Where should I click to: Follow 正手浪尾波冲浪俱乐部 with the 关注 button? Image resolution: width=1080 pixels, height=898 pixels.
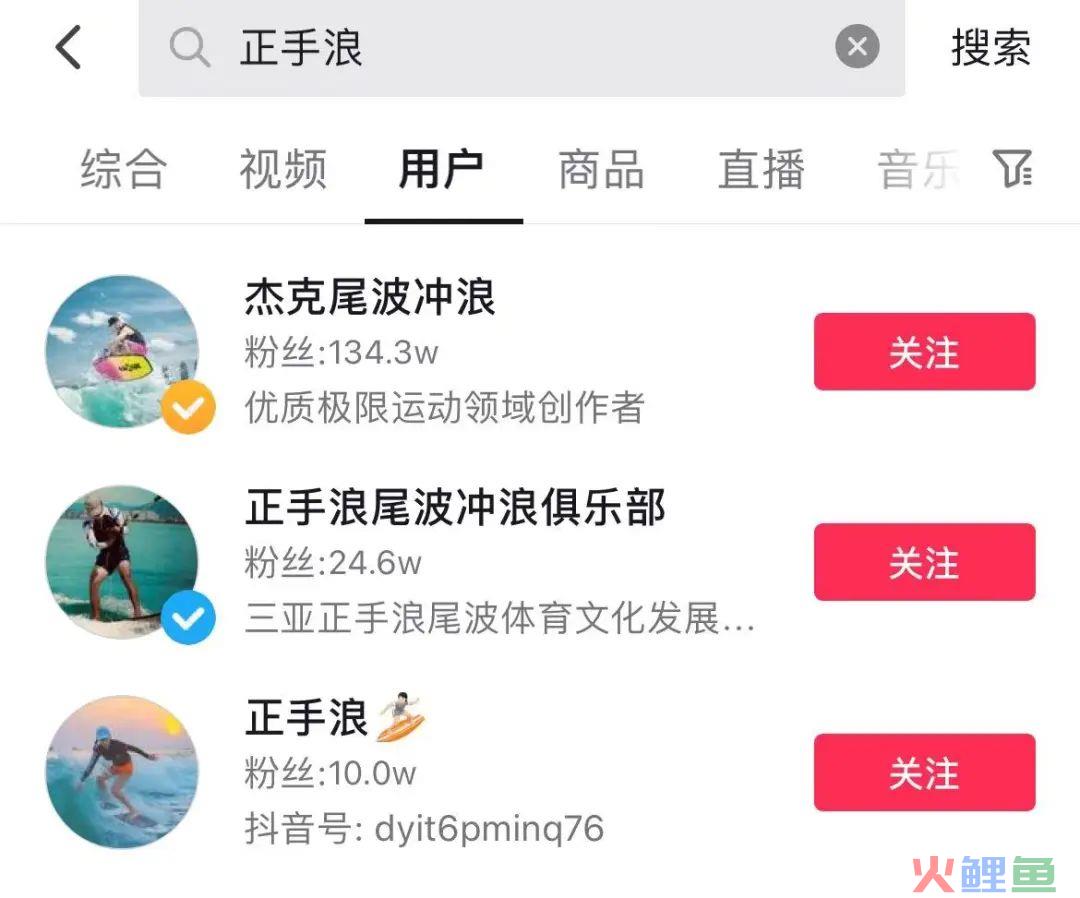click(924, 562)
